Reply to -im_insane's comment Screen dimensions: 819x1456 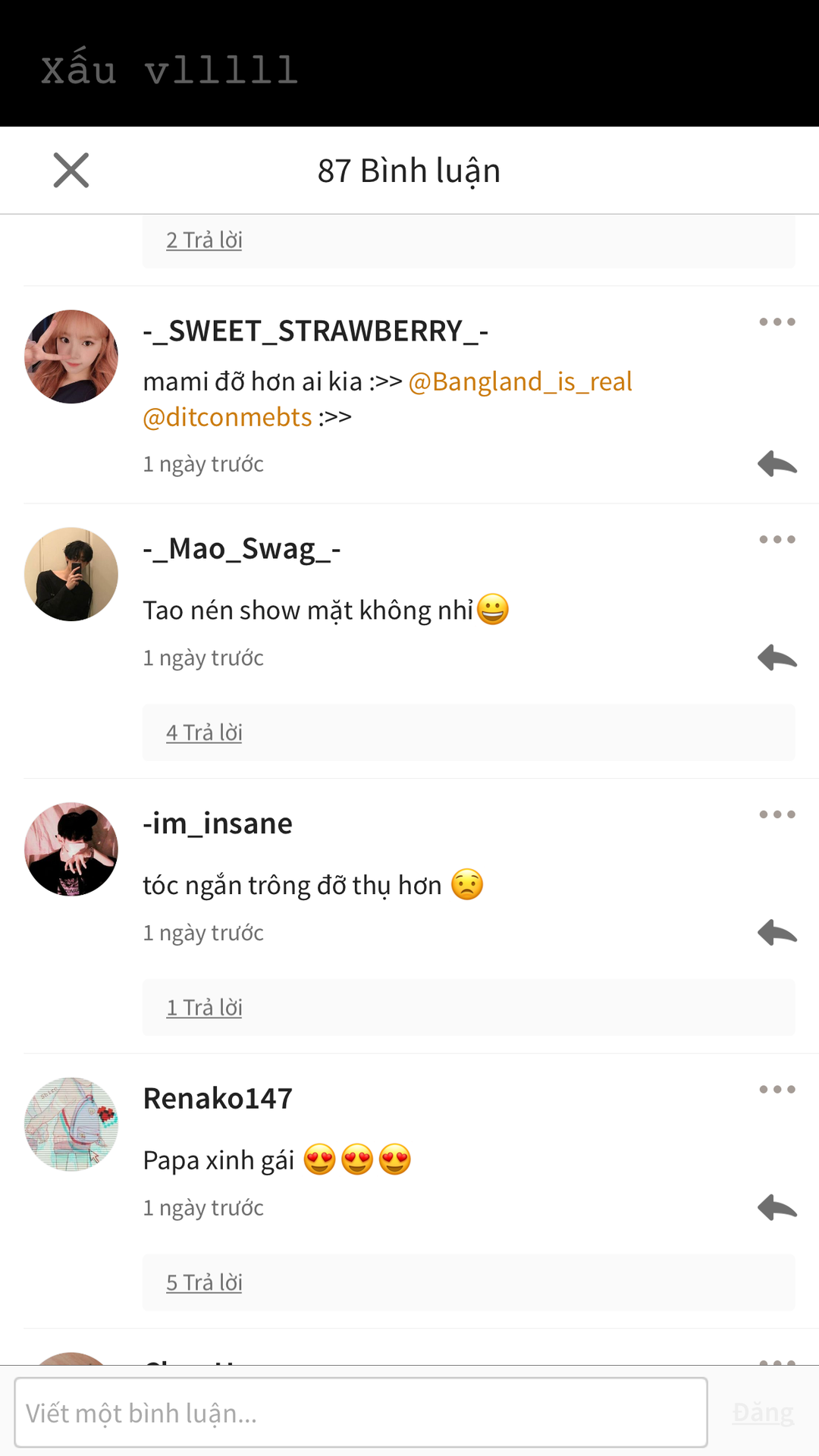click(x=777, y=932)
